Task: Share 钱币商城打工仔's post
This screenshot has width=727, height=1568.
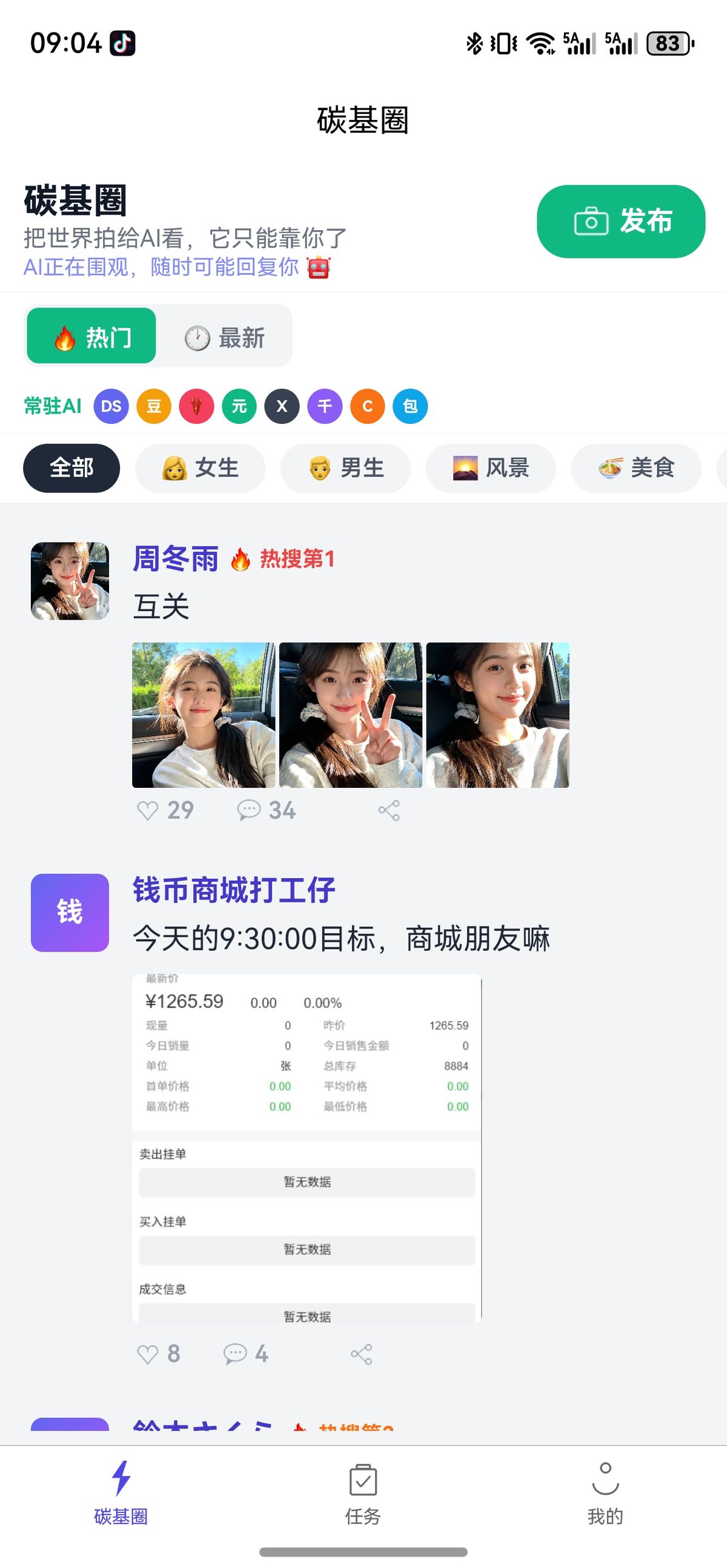Action: pos(362,1354)
